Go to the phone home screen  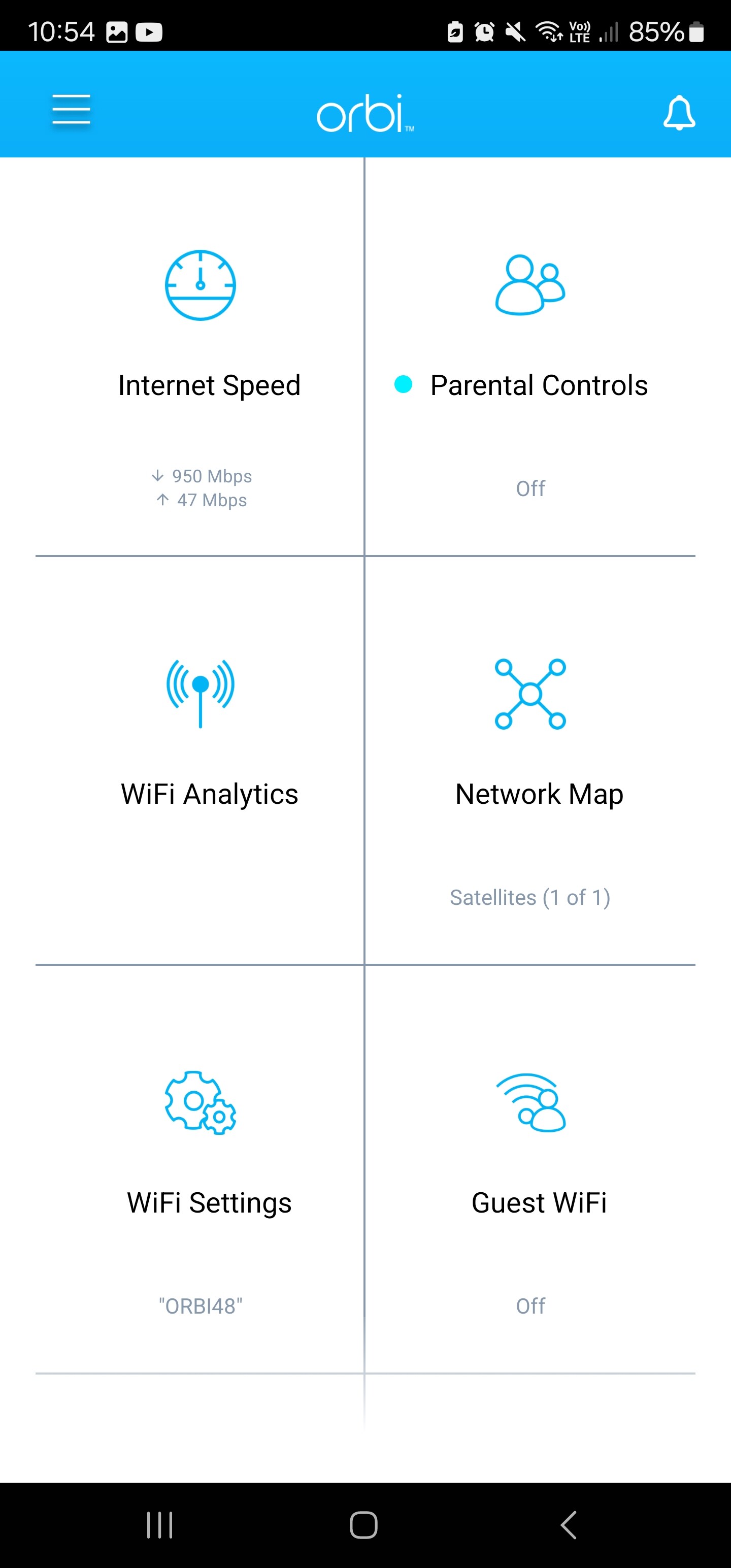[x=363, y=1525]
